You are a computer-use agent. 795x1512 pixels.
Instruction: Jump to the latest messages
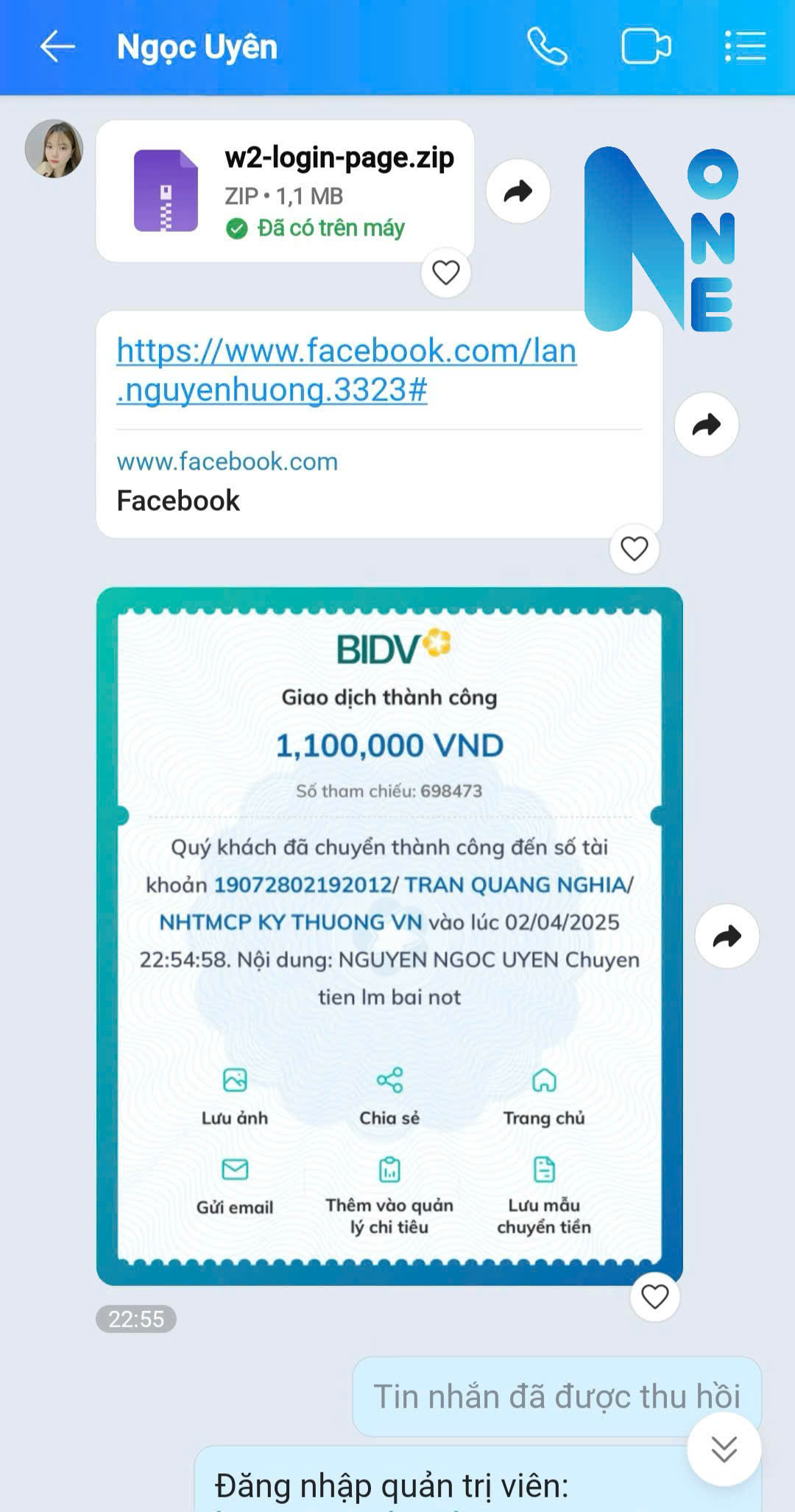pos(724,1449)
